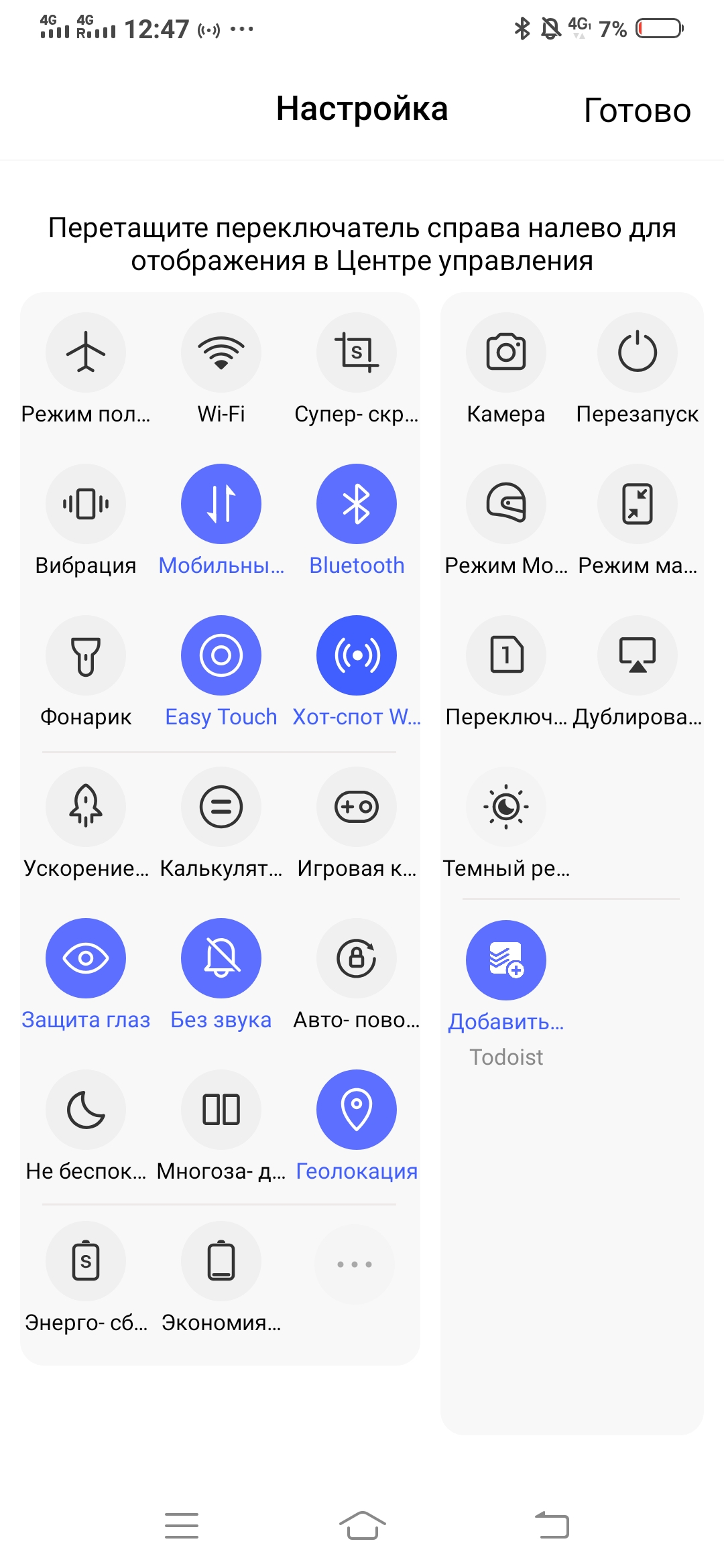The width and height of the screenshot is (724, 1568).
Task: Toggle the Геолокация location tile
Action: [x=357, y=1110]
